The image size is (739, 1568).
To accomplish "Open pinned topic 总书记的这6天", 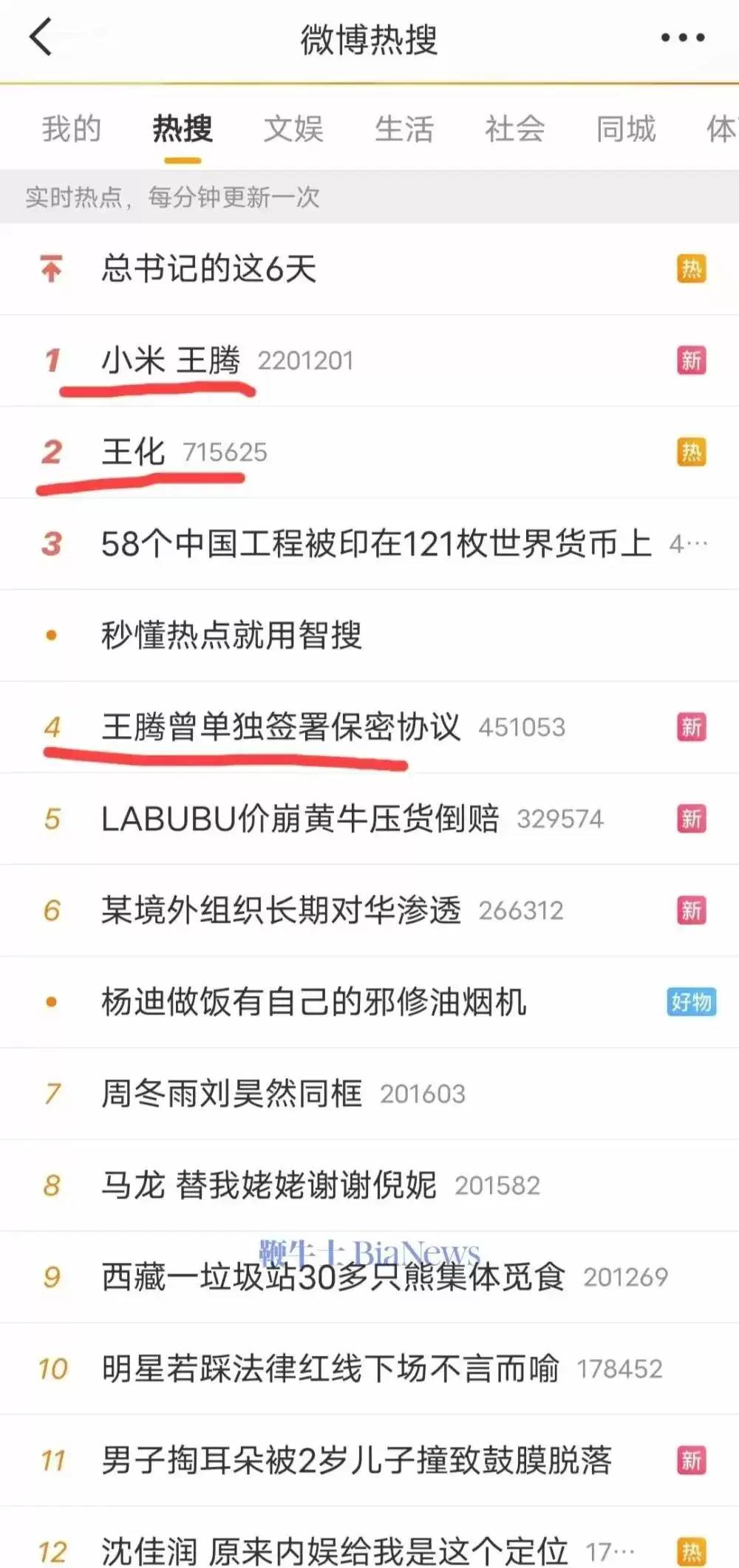I will pos(209,268).
